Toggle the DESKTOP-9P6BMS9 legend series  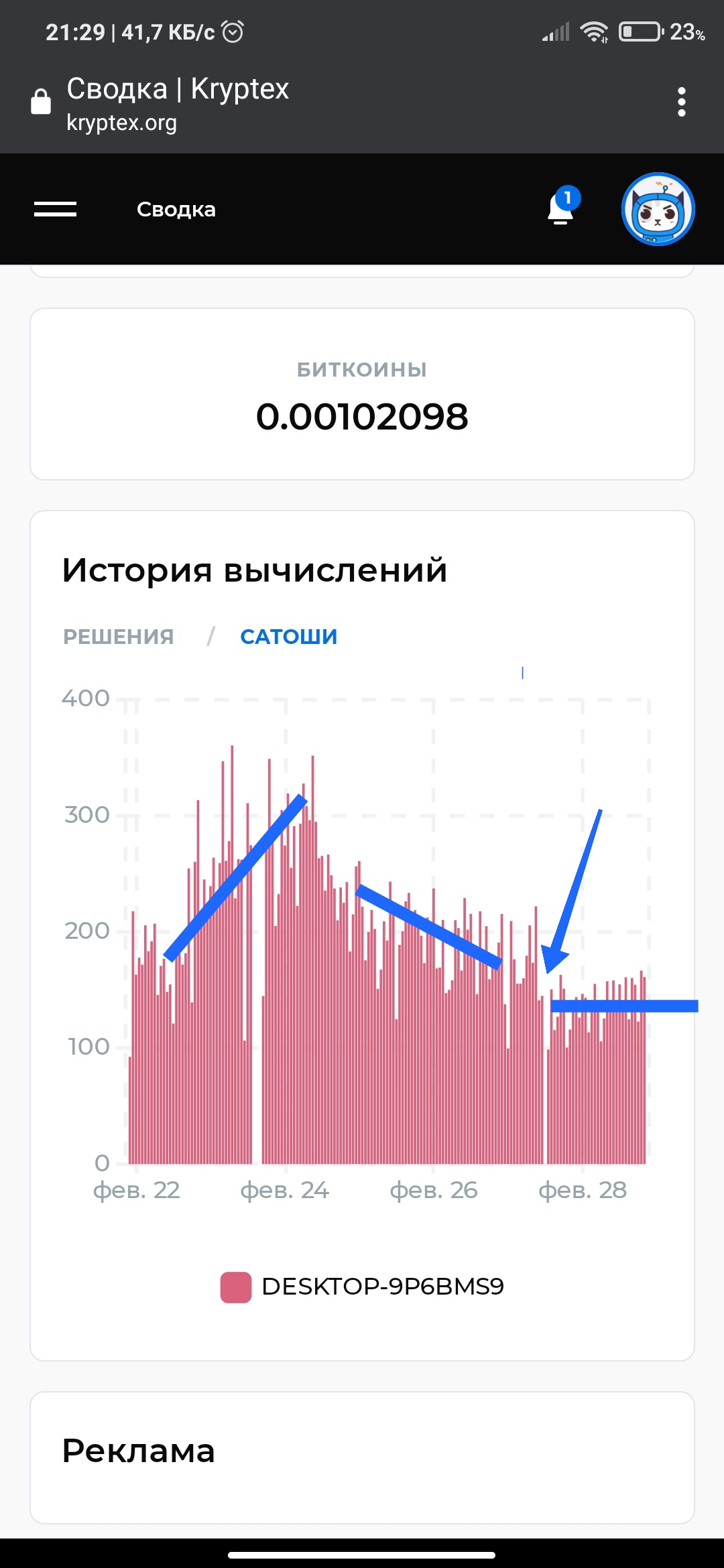pos(362,1287)
